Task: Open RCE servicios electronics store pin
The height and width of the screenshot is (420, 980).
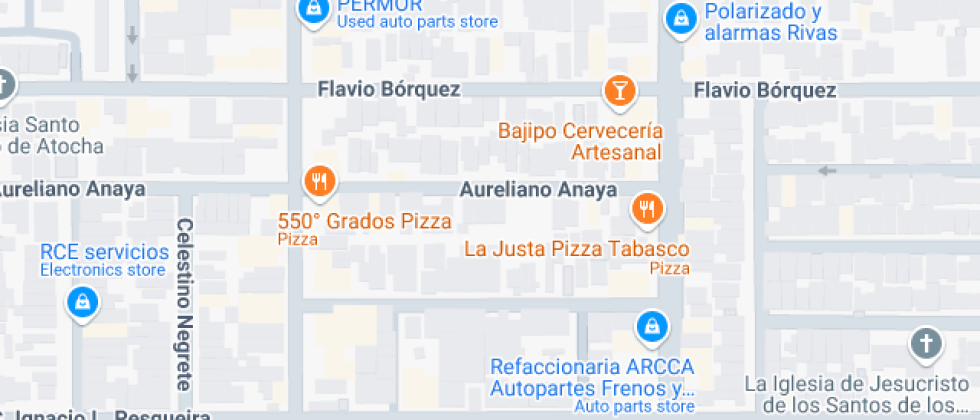Action: pyautogui.click(x=81, y=301)
